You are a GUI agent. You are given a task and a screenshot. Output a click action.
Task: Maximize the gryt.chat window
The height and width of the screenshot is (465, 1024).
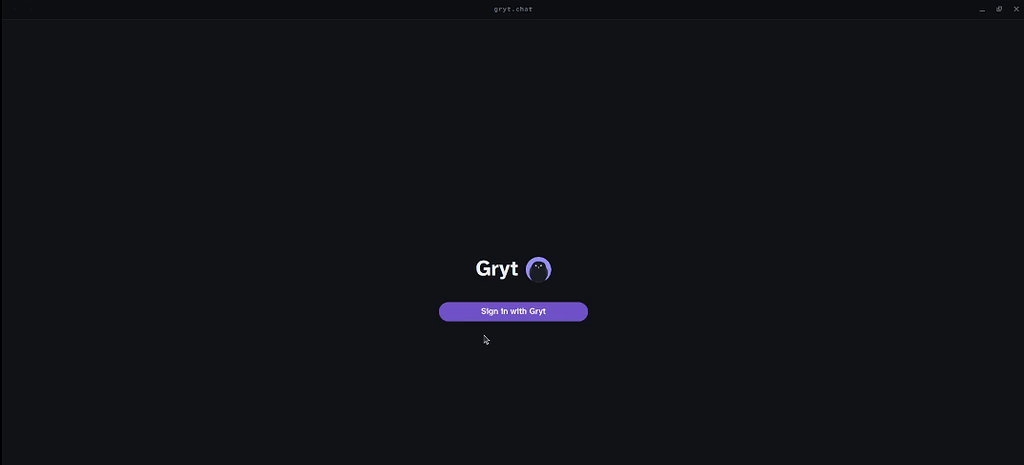[x=999, y=9]
